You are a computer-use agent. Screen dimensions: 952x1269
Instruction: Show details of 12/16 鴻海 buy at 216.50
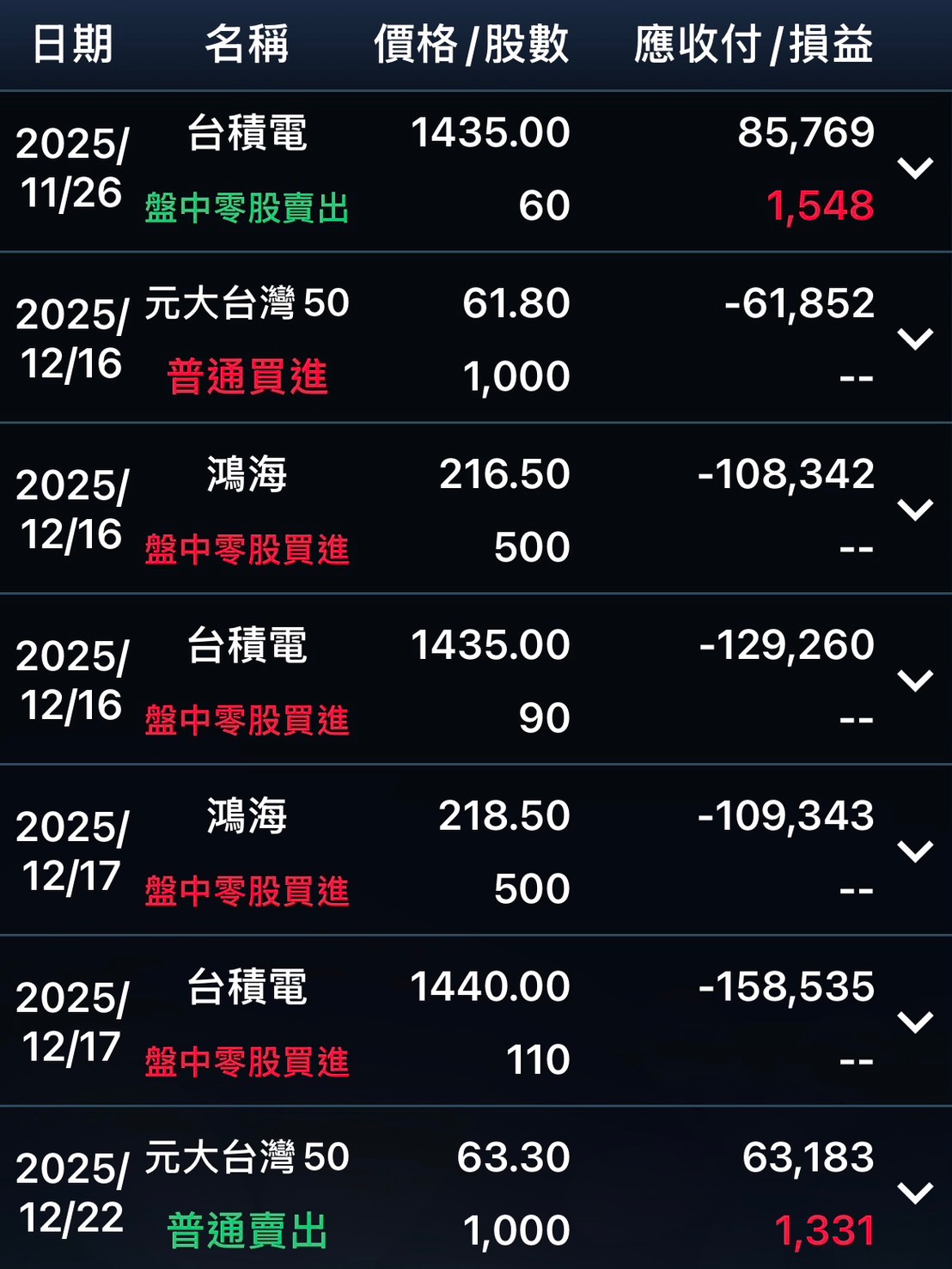tap(915, 510)
